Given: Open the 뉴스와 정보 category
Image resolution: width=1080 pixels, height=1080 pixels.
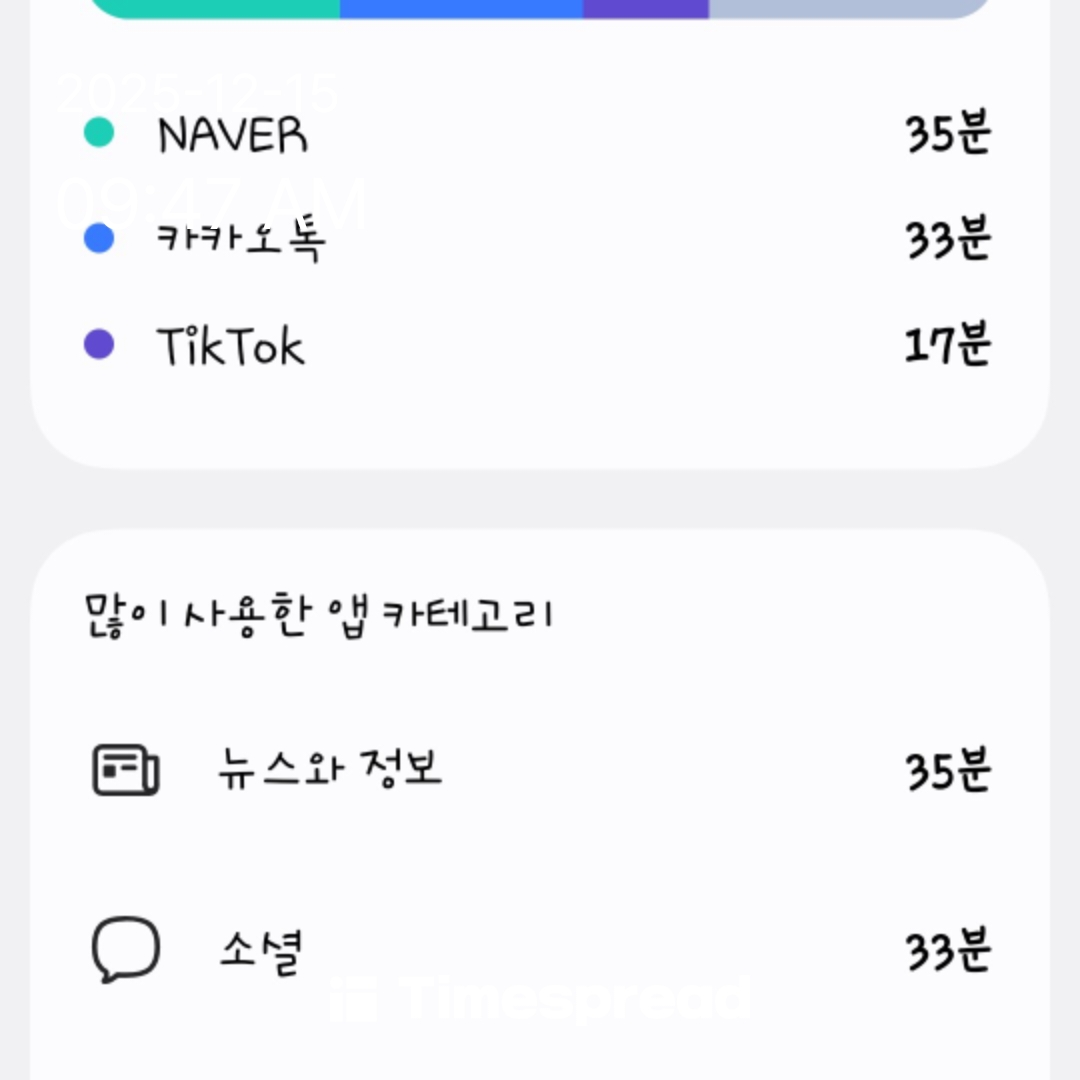Looking at the screenshot, I should [329, 770].
